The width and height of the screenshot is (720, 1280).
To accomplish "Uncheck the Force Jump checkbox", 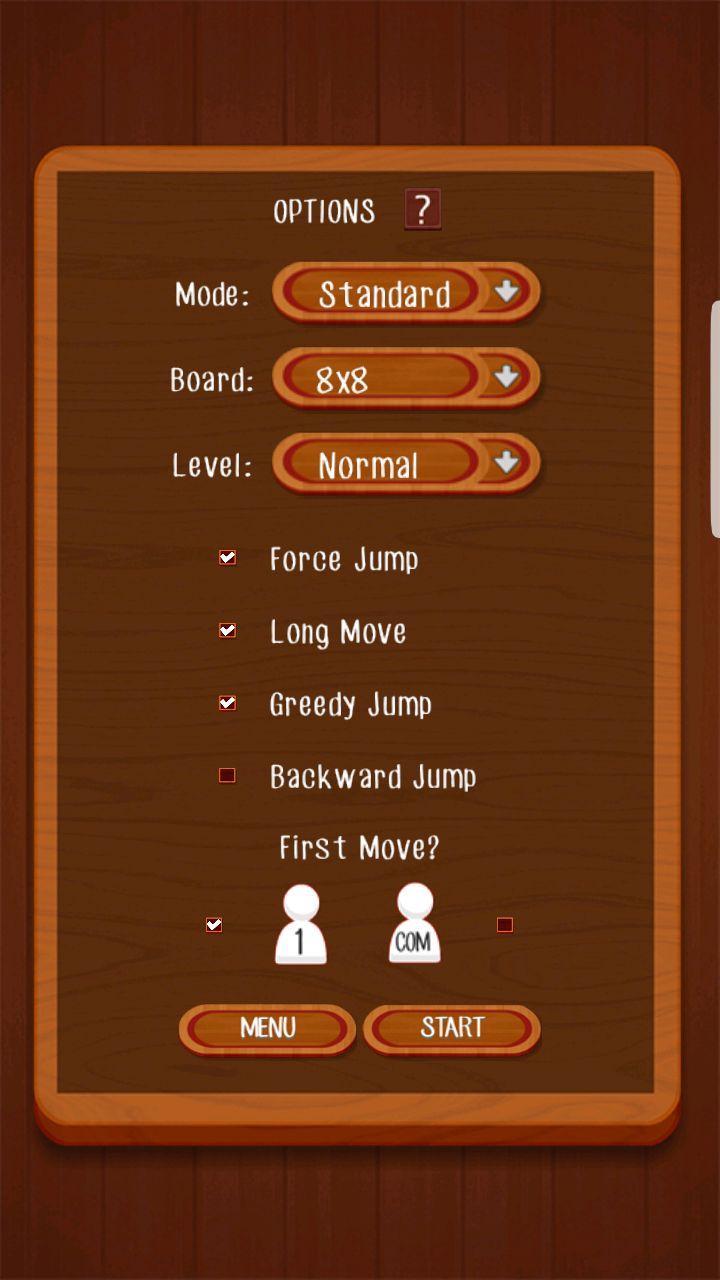I will pyautogui.click(x=228, y=558).
